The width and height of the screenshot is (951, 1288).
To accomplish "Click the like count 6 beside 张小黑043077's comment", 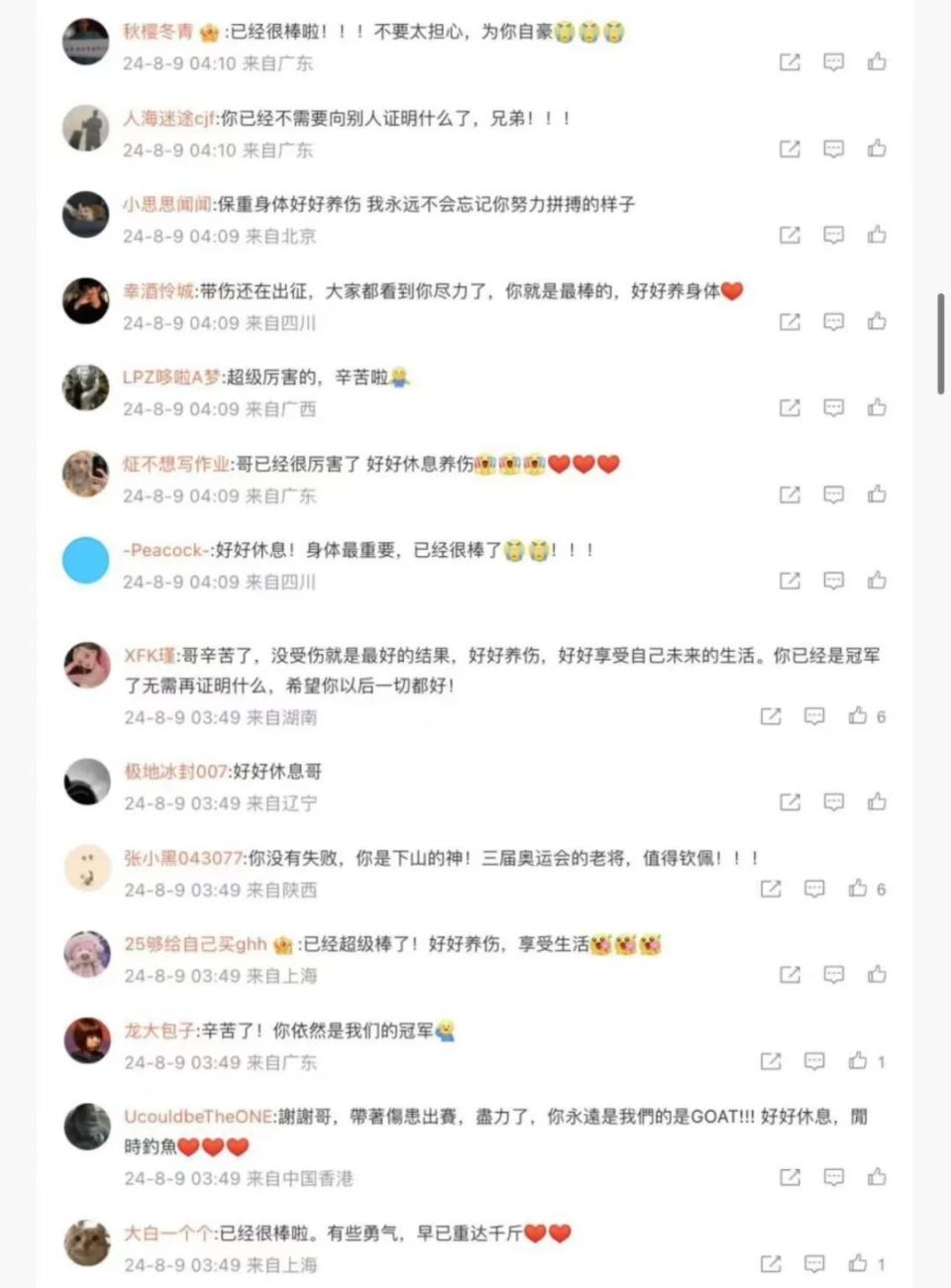I will [880, 889].
